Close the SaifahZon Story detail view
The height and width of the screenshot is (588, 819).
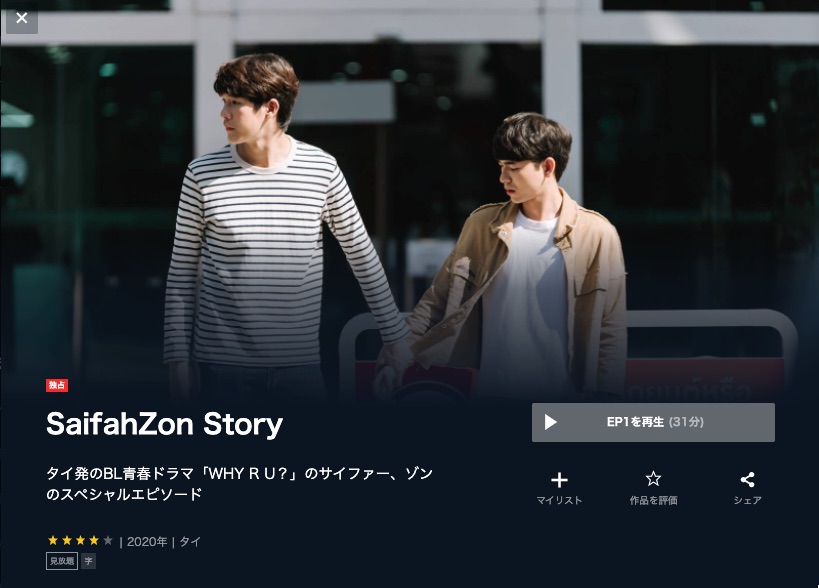pyautogui.click(x=22, y=17)
